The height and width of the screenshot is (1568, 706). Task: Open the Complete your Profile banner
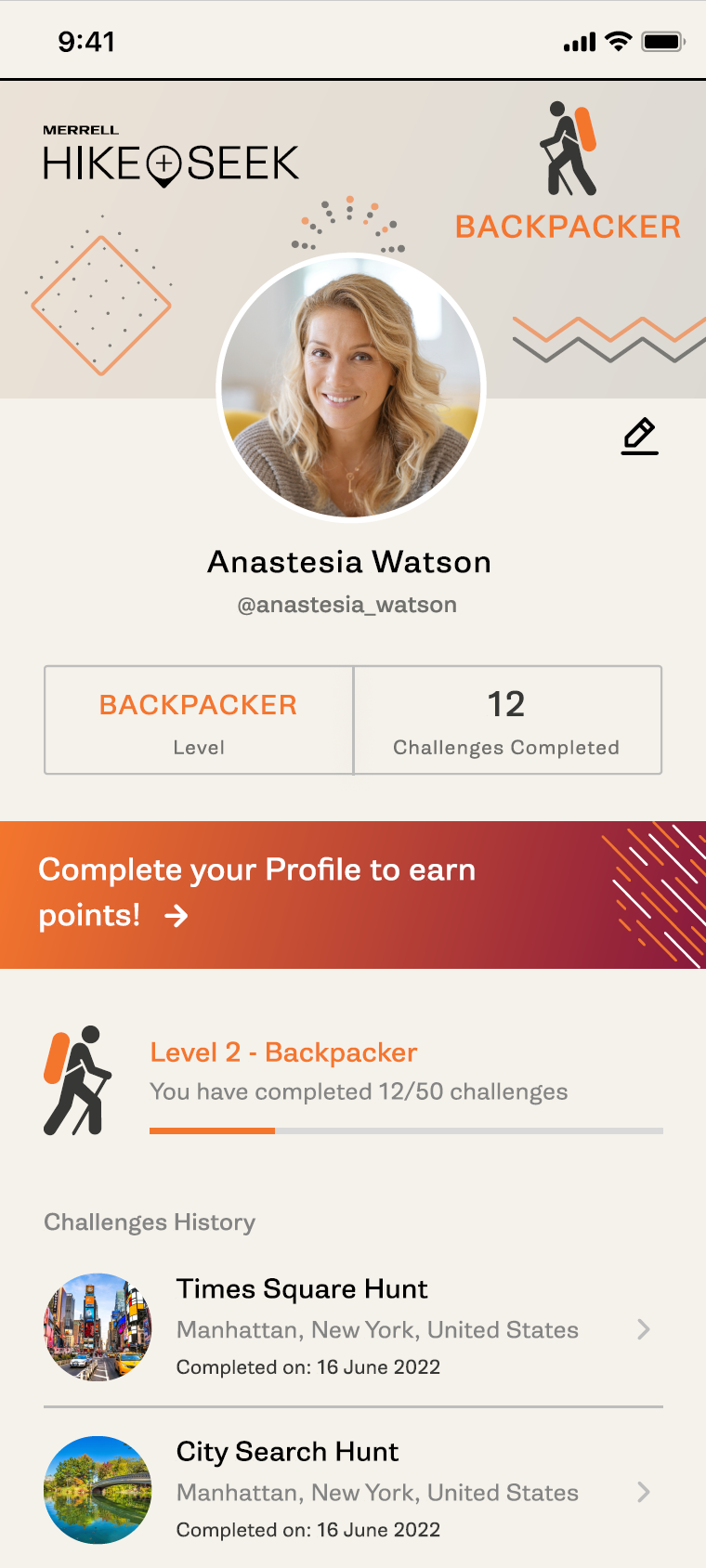click(353, 894)
